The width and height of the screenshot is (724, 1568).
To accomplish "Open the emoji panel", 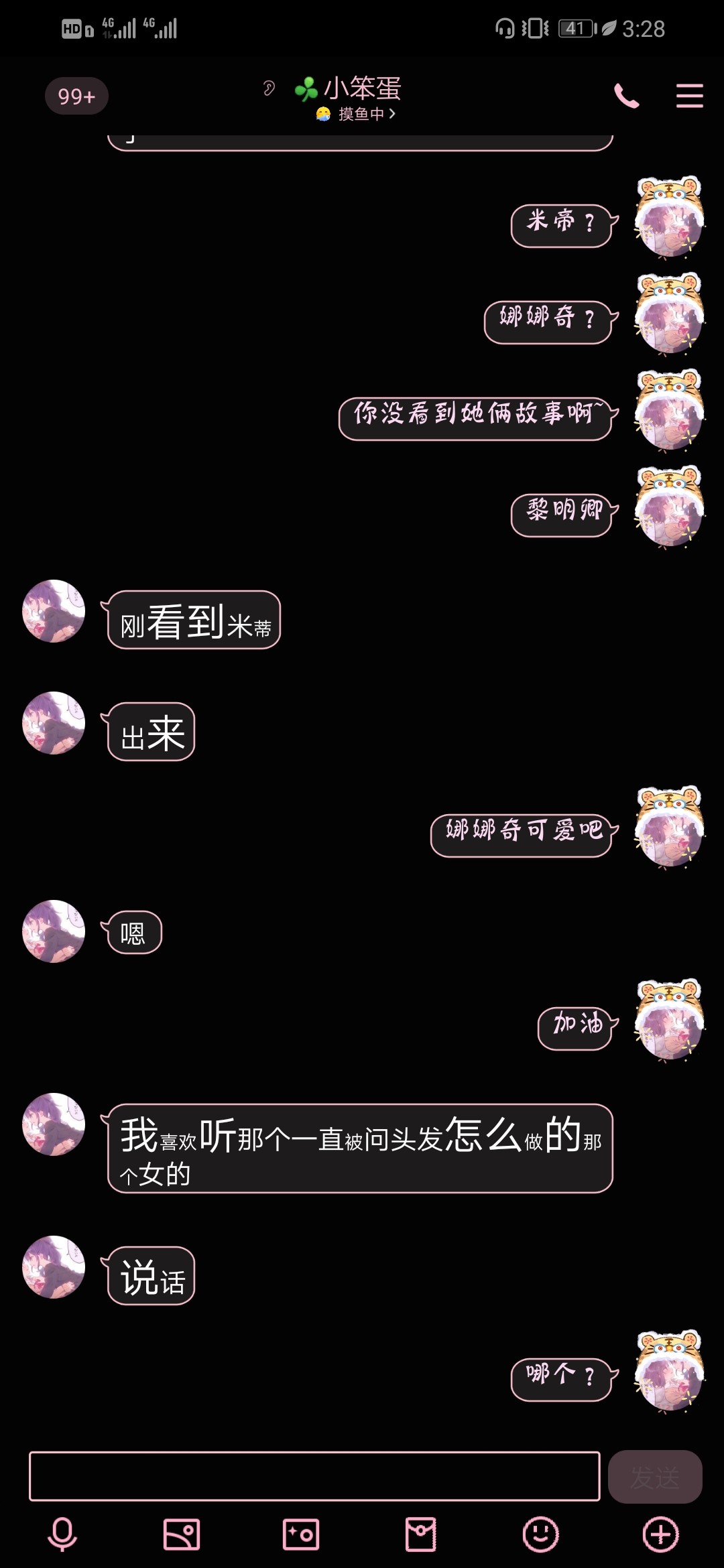I will [540, 1534].
